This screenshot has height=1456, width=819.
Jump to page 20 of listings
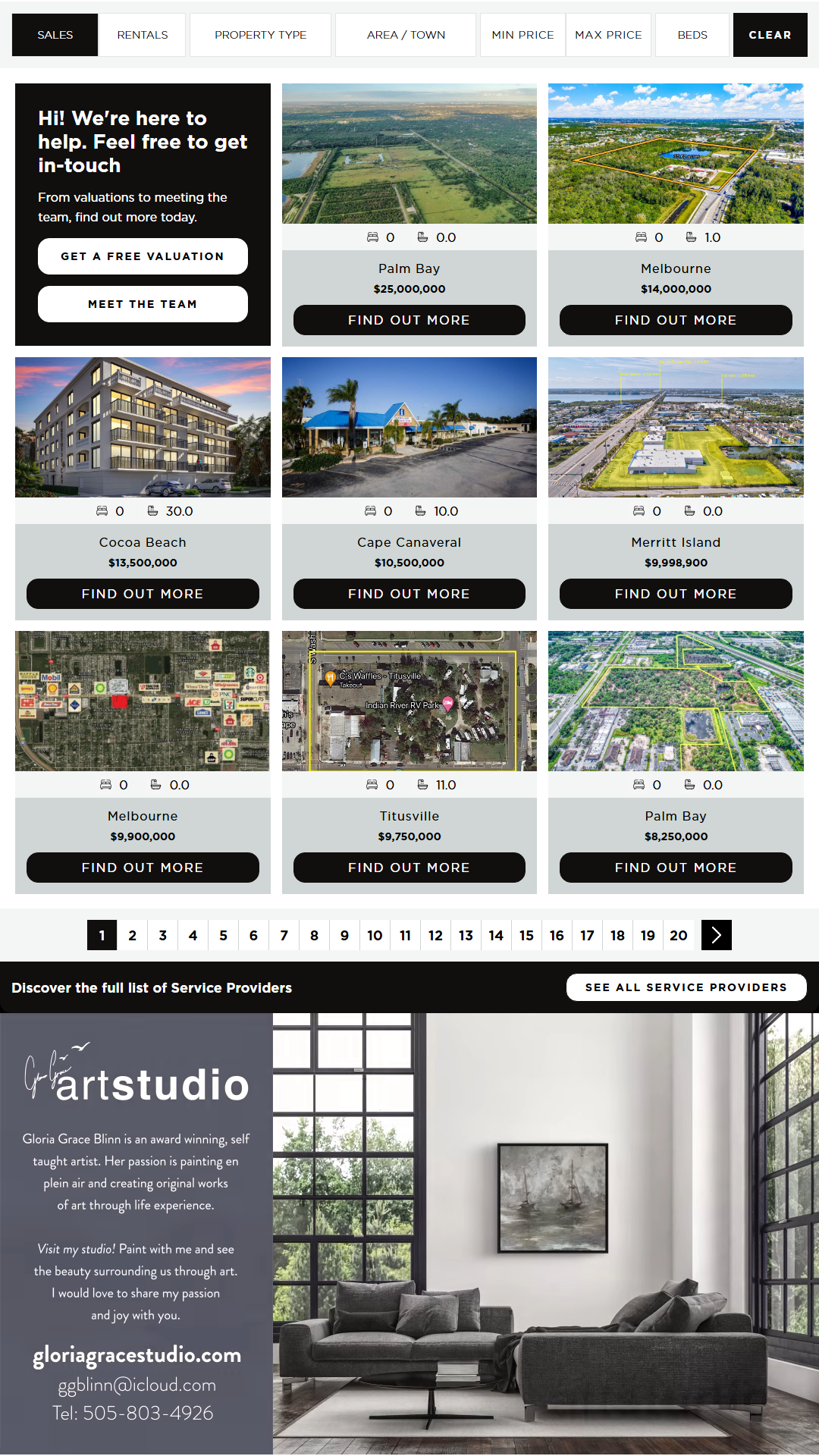(x=678, y=935)
